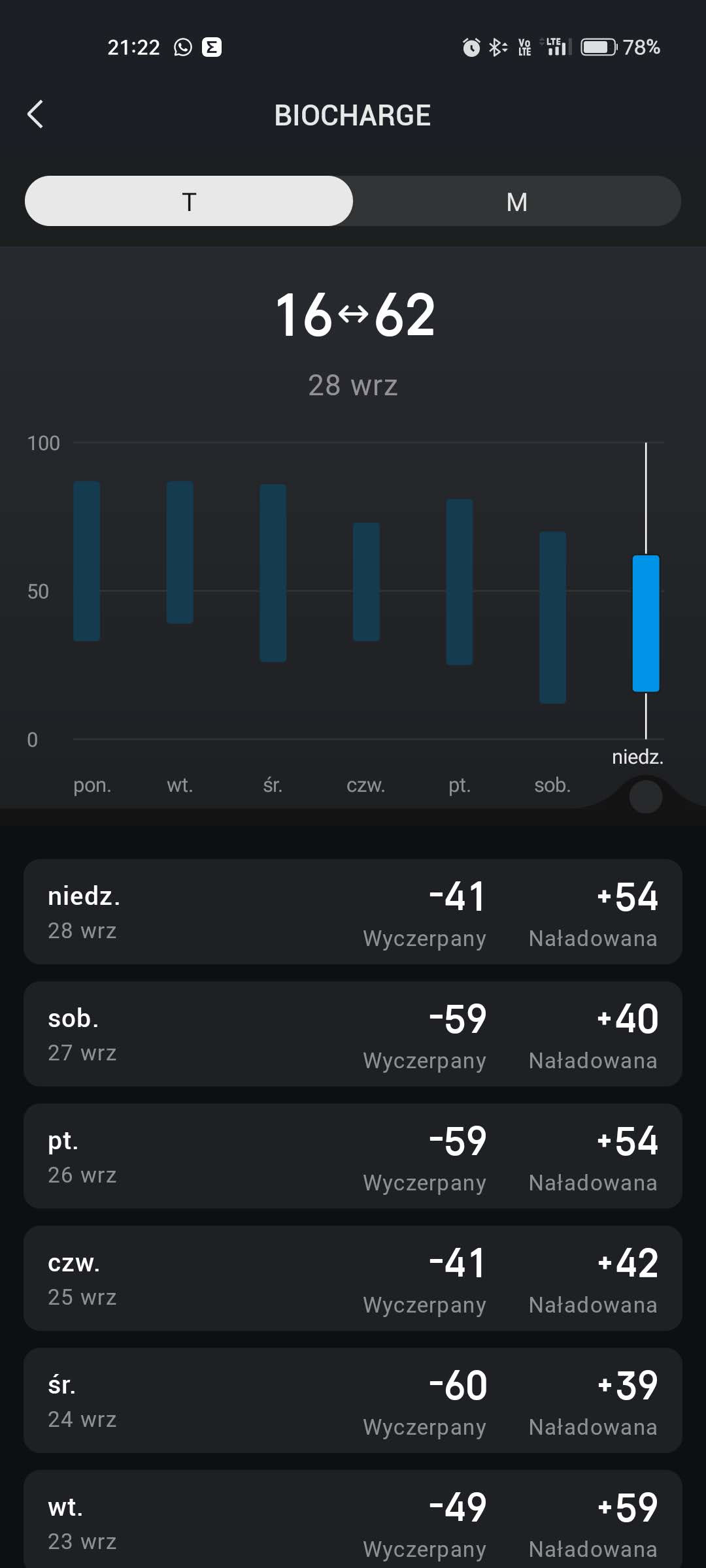Switch to the M (monthly) view
706x1568 pixels.
[516, 201]
